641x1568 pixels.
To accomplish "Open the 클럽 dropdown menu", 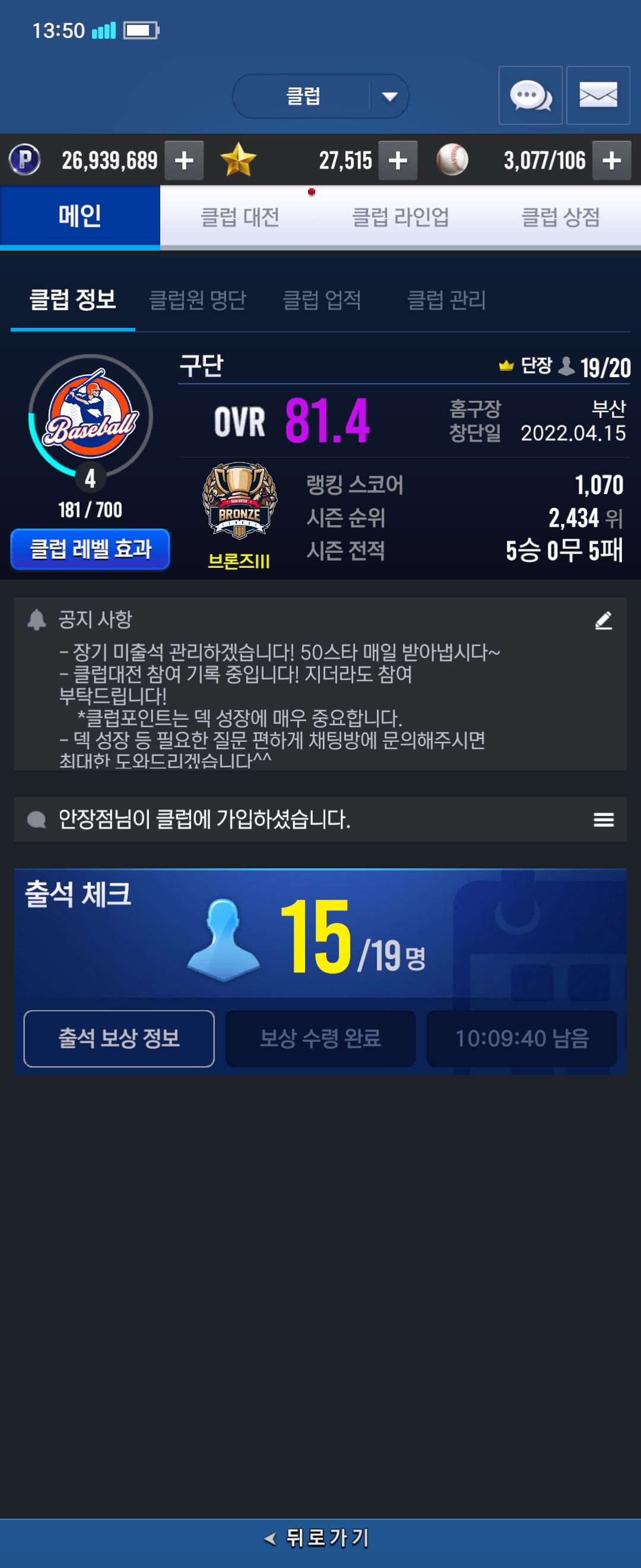I will click(320, 96).
